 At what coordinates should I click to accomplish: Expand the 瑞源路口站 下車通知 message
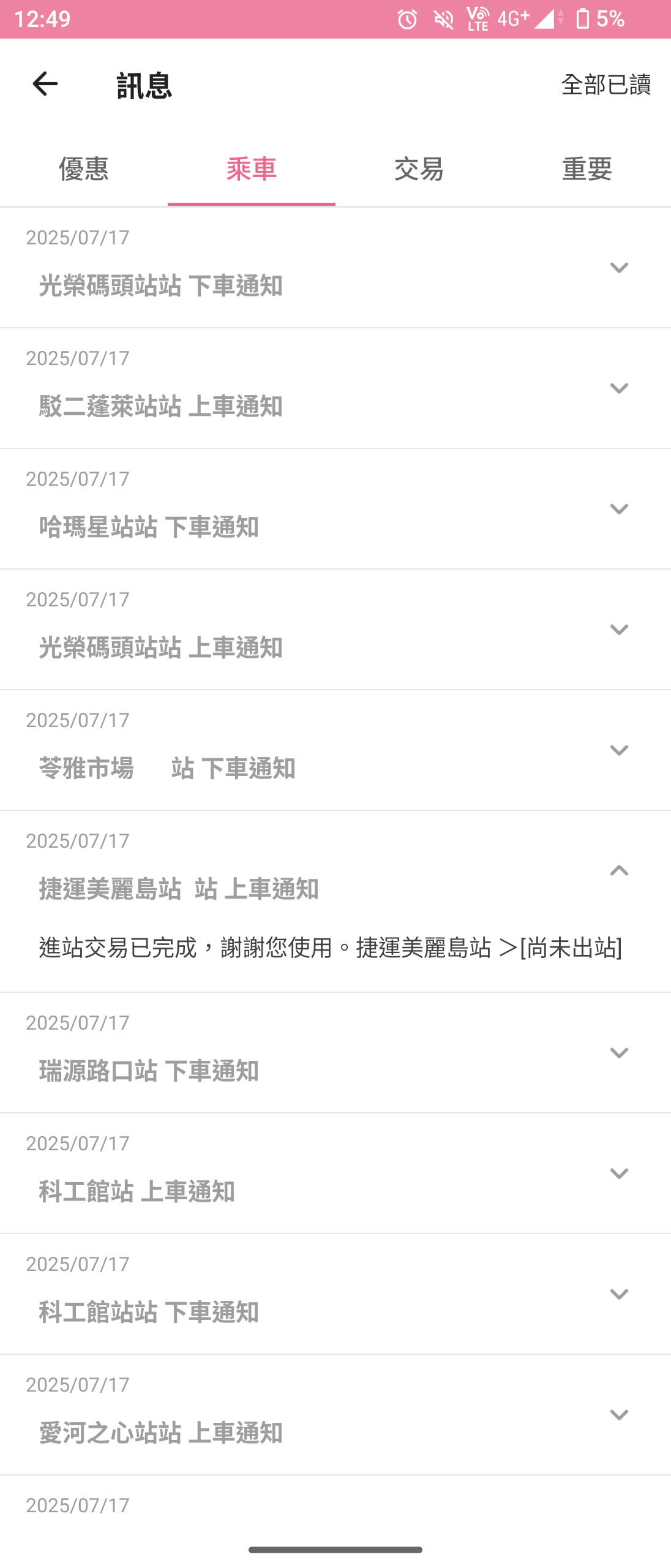coord(619,1053)
